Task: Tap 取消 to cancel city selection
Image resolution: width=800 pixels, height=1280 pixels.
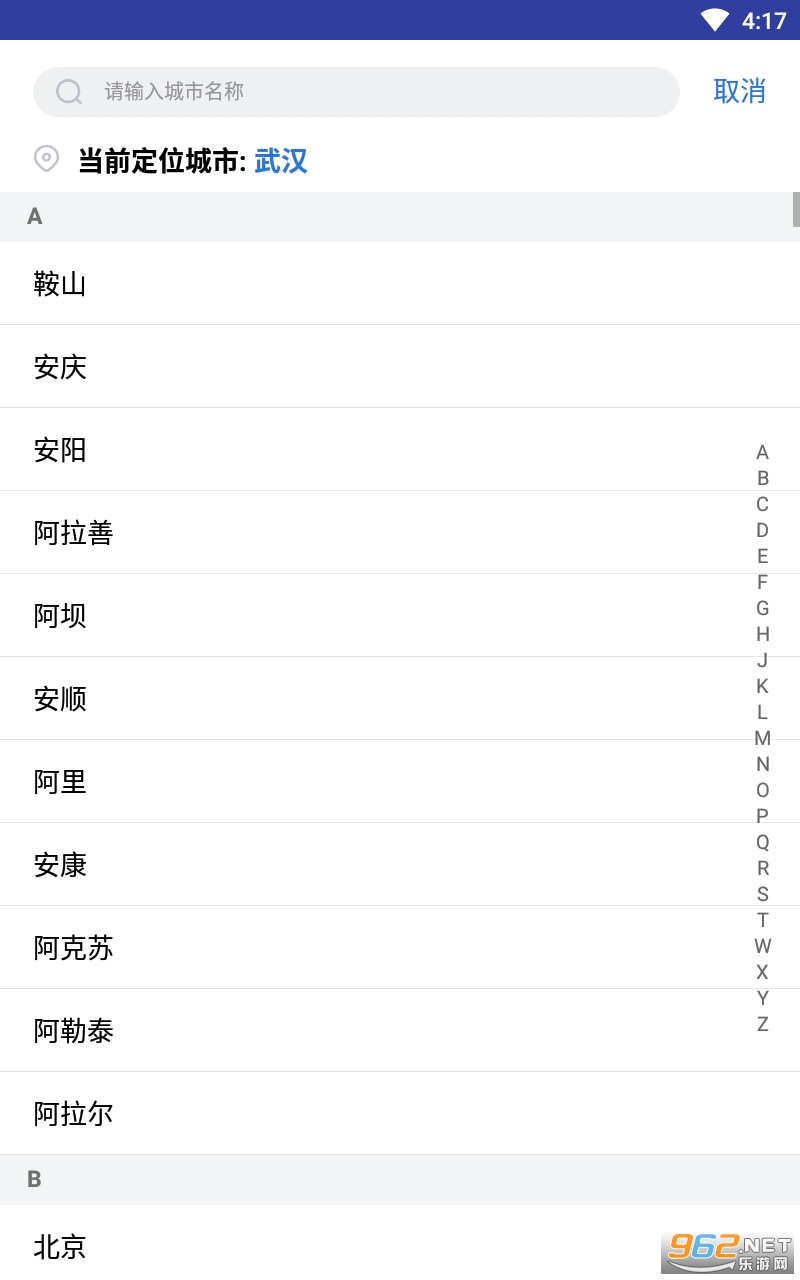Action: point(739,91)
